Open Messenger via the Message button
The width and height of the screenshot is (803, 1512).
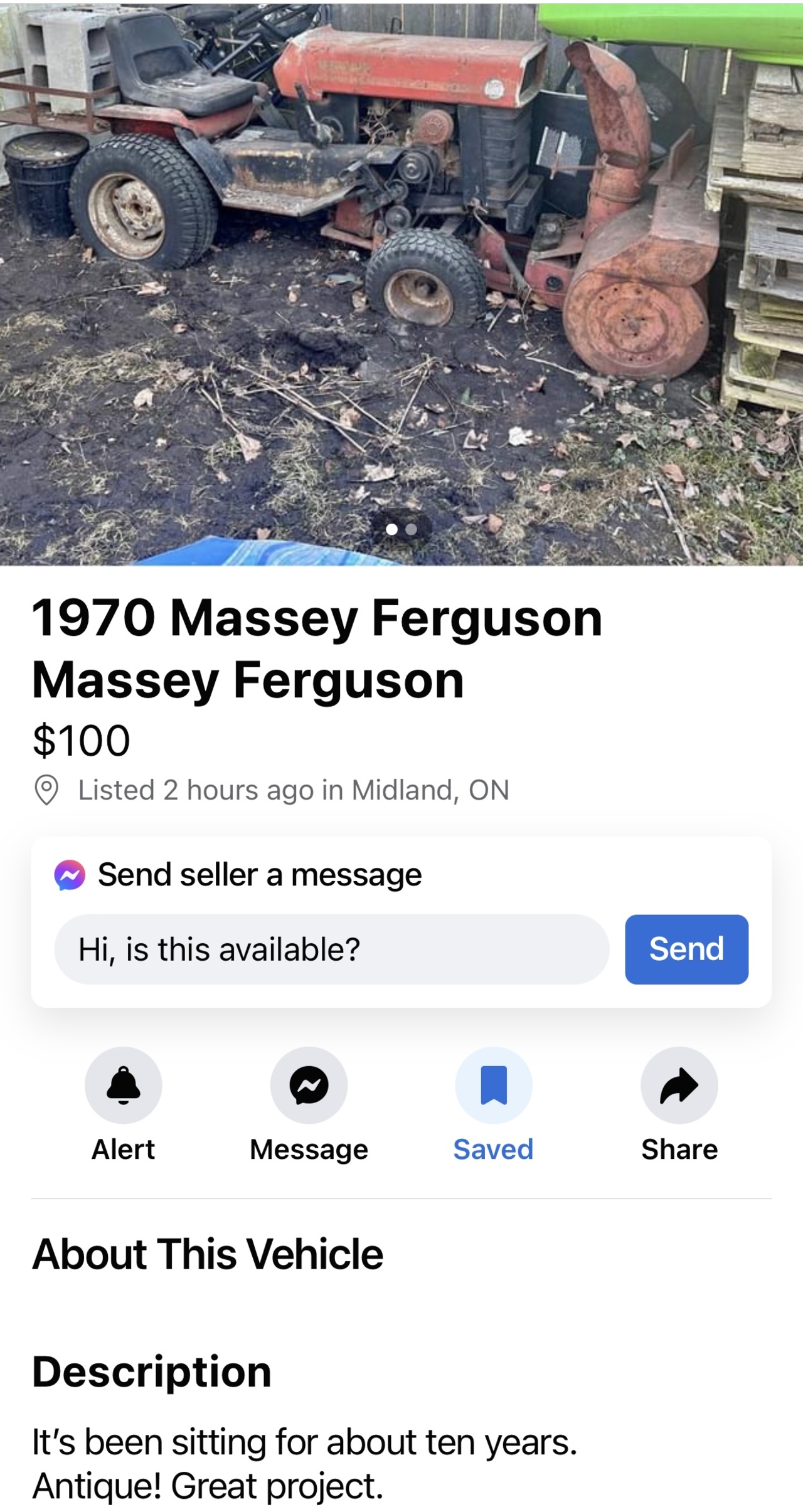(309, 1085)
